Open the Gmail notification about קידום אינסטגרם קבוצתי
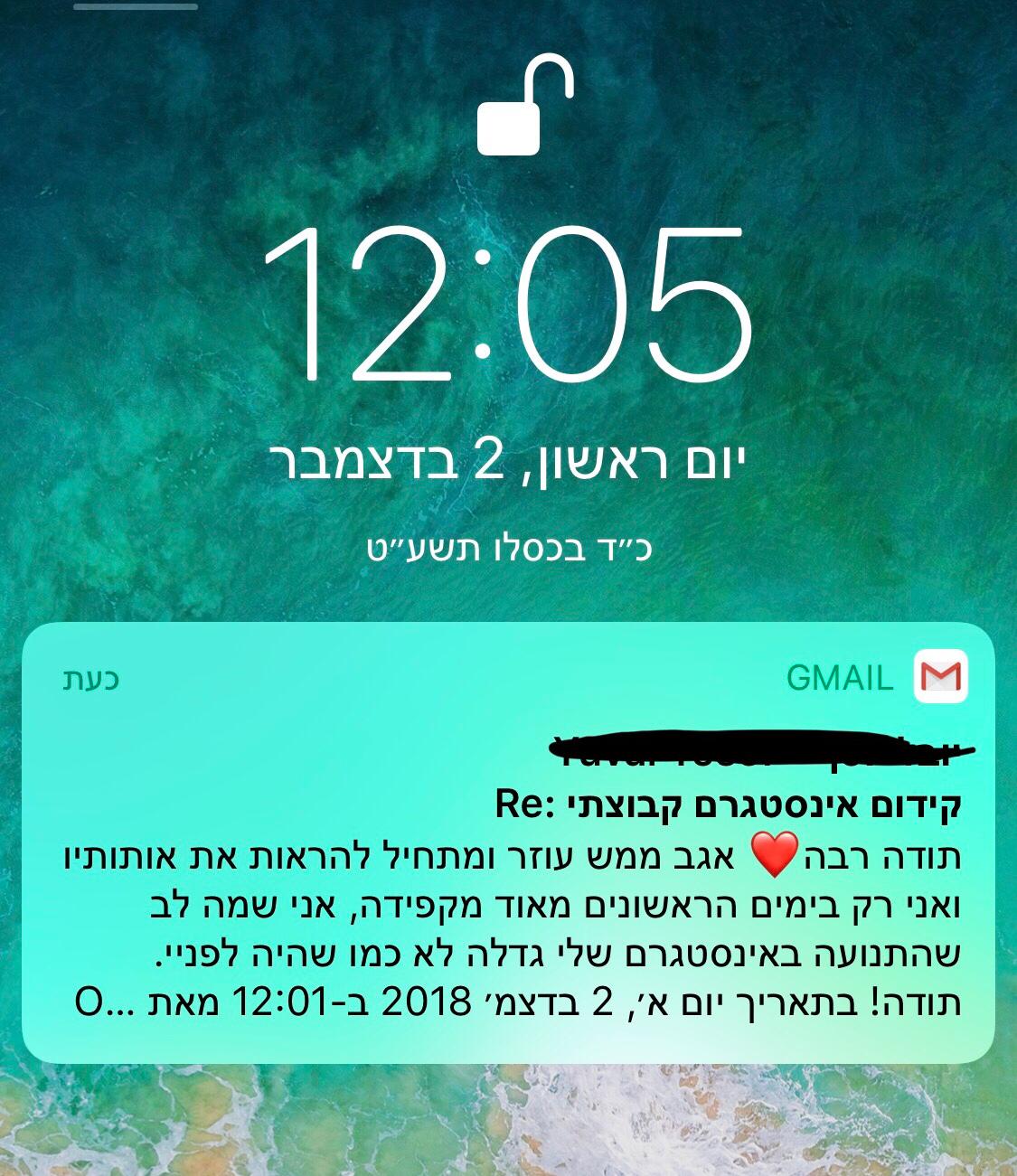 pos(508,868)
